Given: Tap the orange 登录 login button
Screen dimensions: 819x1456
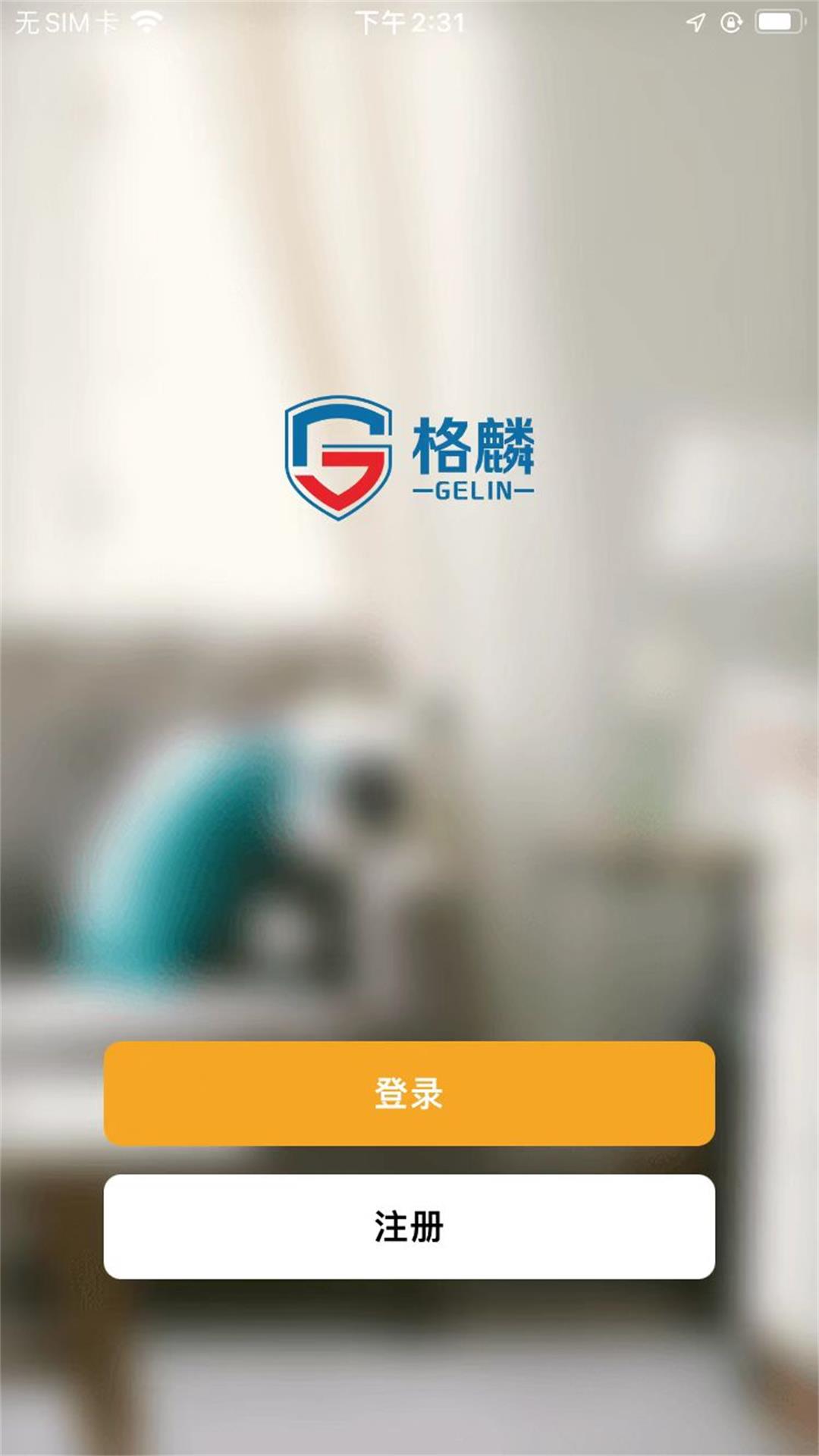Looking at the screenshot, I should point(409,1093).
